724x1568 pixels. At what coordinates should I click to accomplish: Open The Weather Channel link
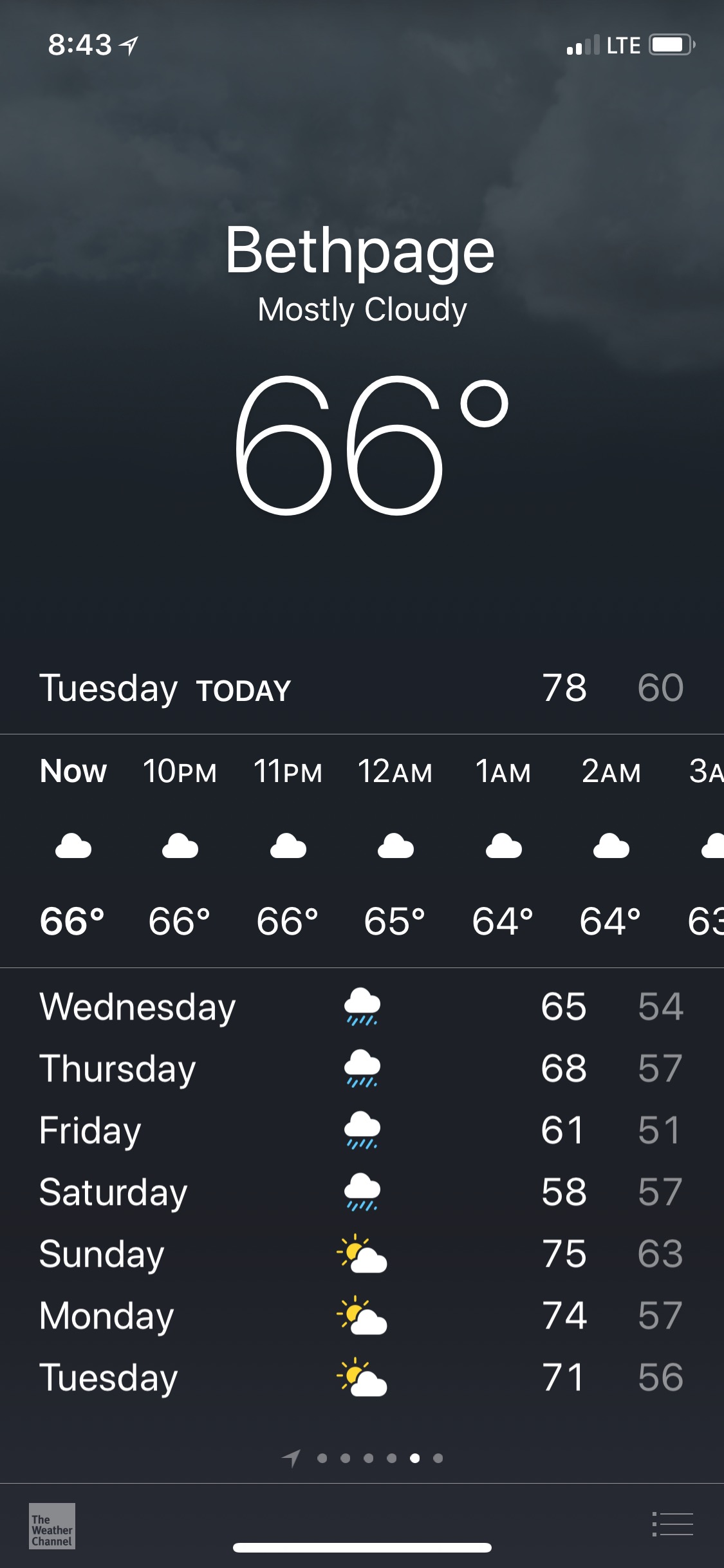point(52,1526)
